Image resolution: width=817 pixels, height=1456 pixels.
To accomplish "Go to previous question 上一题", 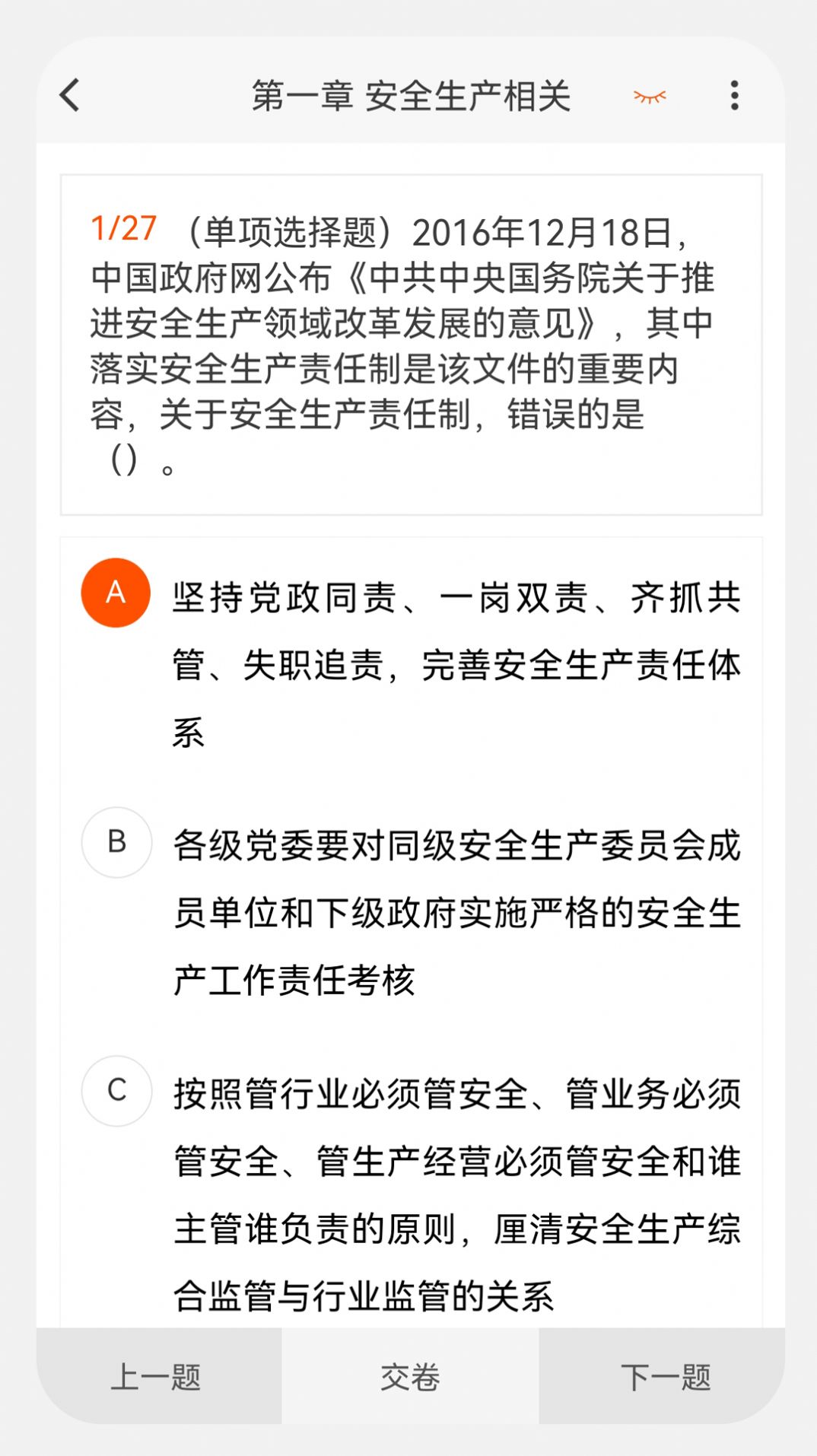I will pos(158,1376).
